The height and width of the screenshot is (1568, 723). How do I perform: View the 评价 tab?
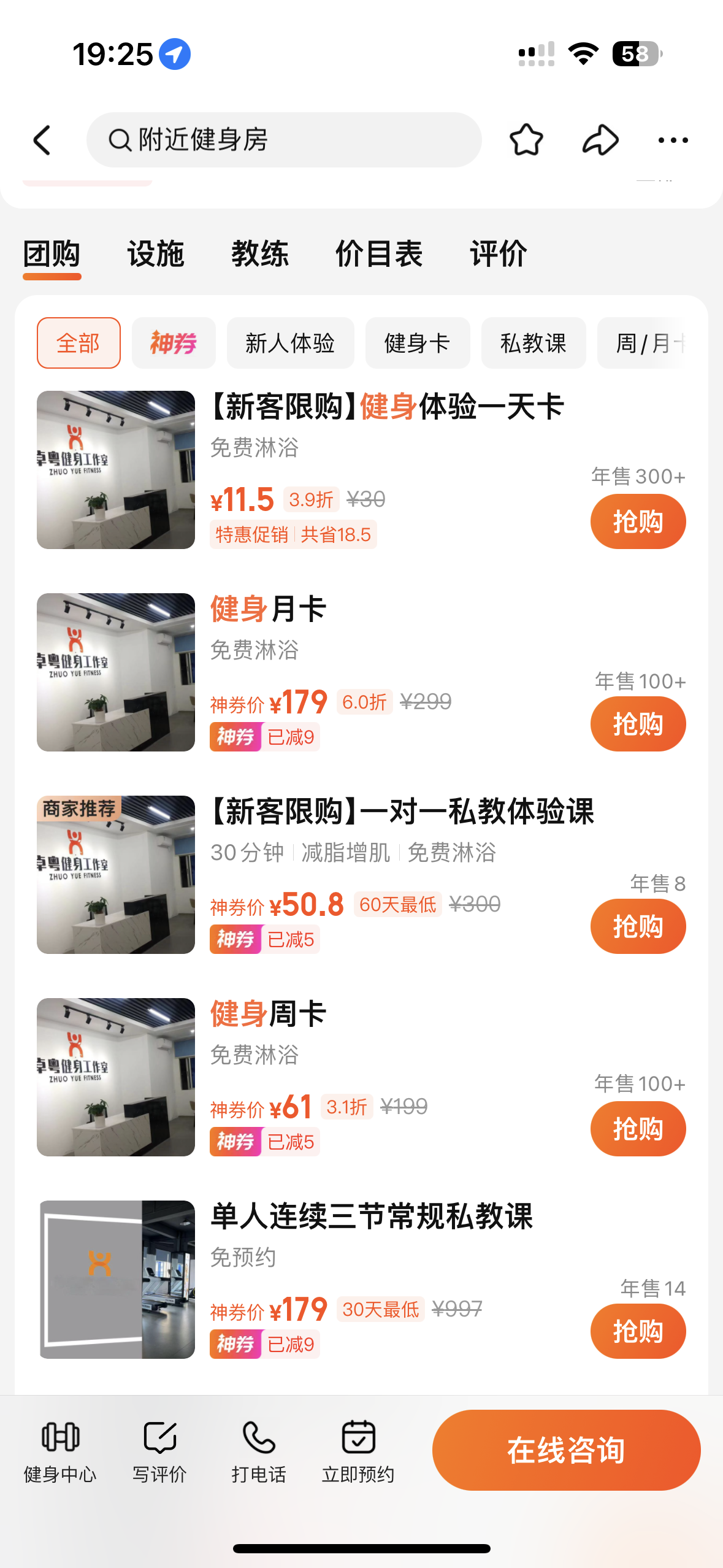pyautogui.click(x=498, y=254)
